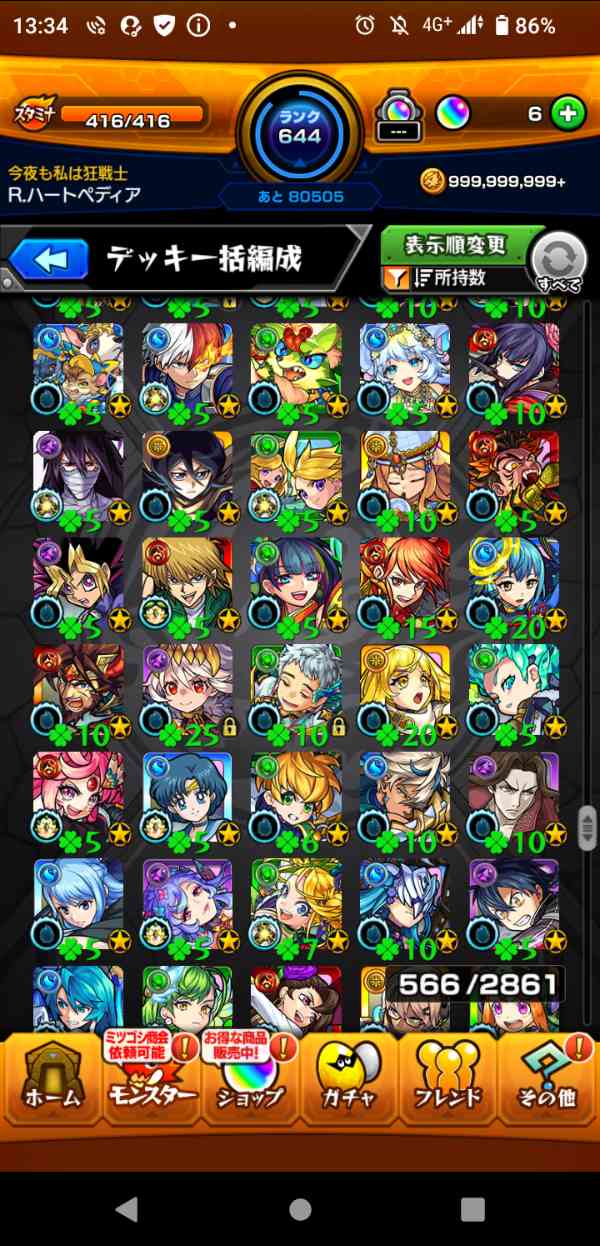Screen dimensions: 600x1246
Task: Add orbs with the green plus button
Action: 567,114
